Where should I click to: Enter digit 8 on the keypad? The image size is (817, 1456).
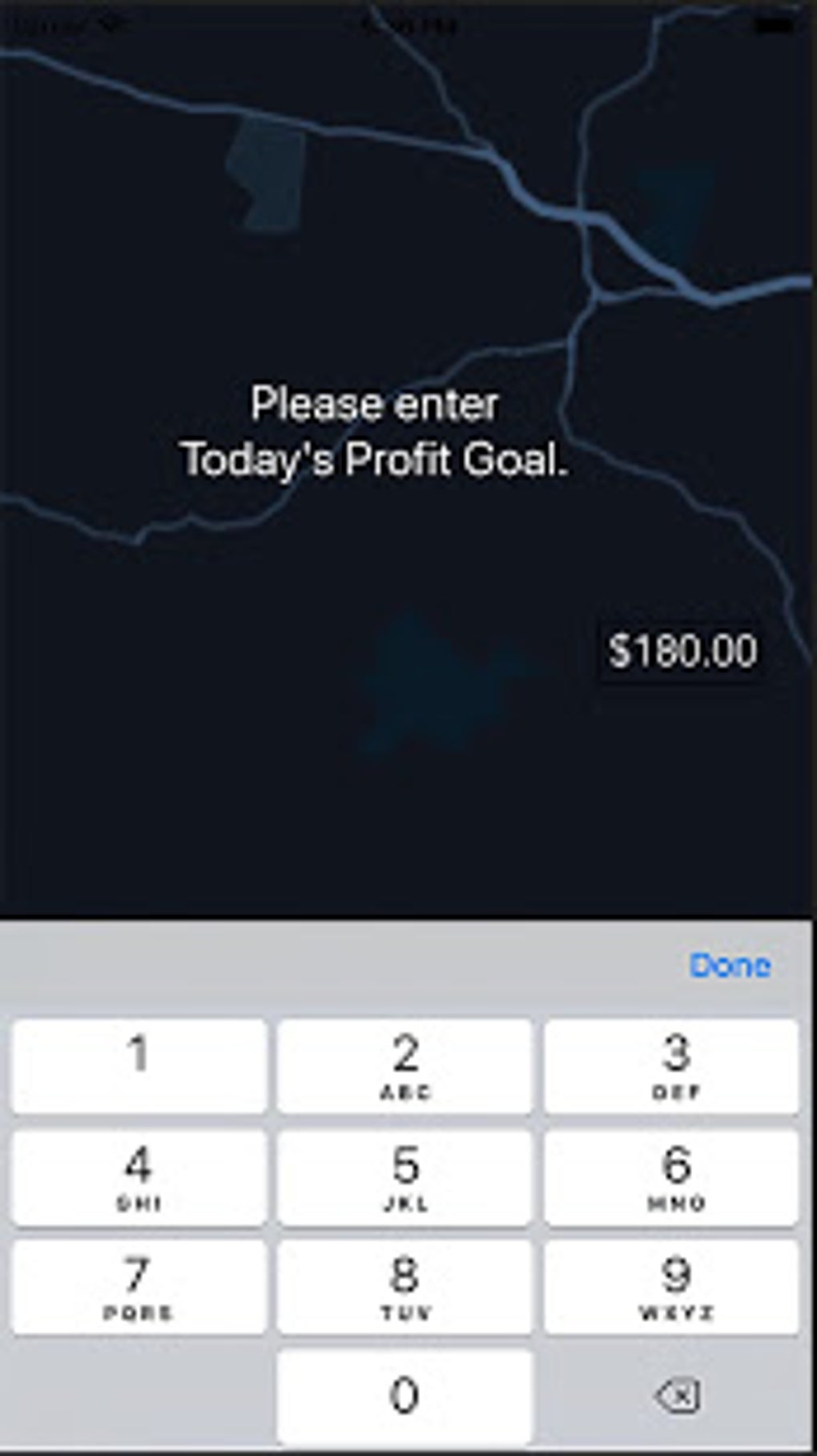point(404,1287)
